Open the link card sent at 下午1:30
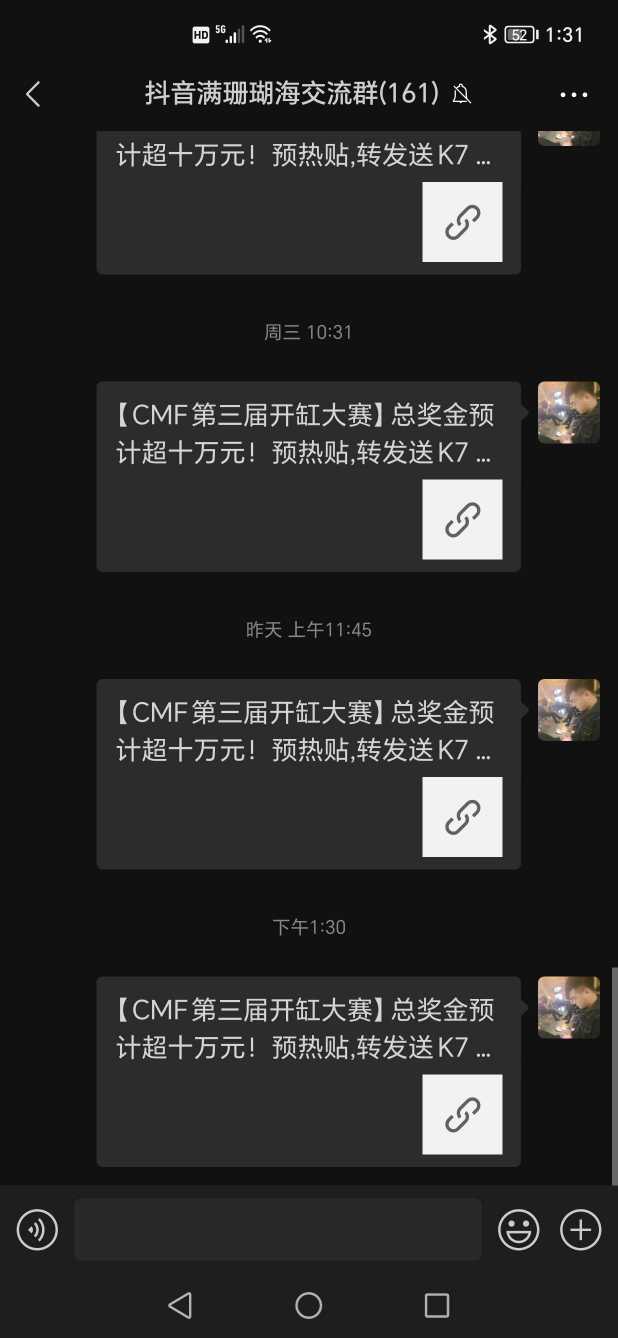The width and height of the screenshot is (618, 1338). pos(308,1071)
